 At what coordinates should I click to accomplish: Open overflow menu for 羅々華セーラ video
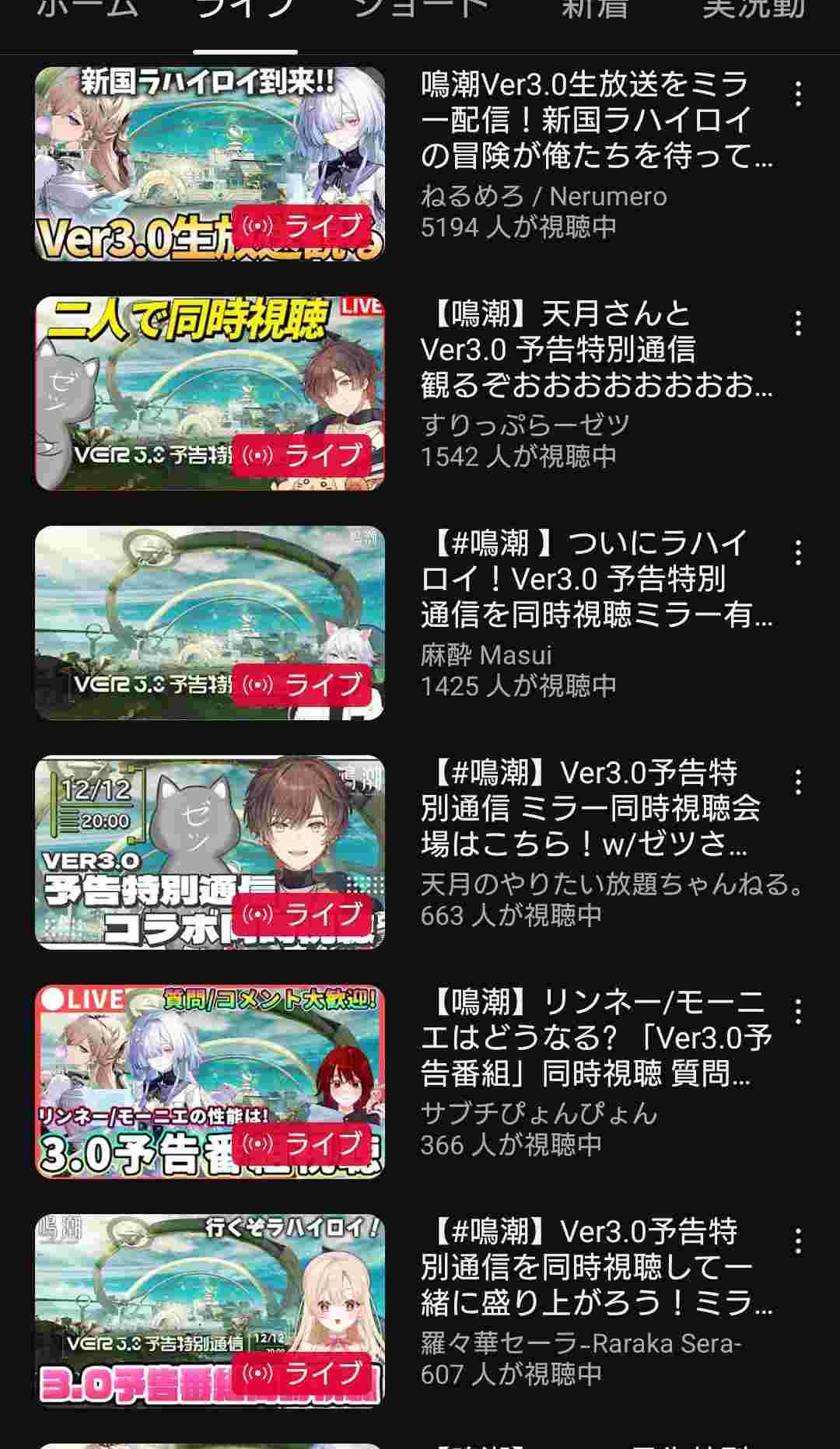tap(798, 1241)
